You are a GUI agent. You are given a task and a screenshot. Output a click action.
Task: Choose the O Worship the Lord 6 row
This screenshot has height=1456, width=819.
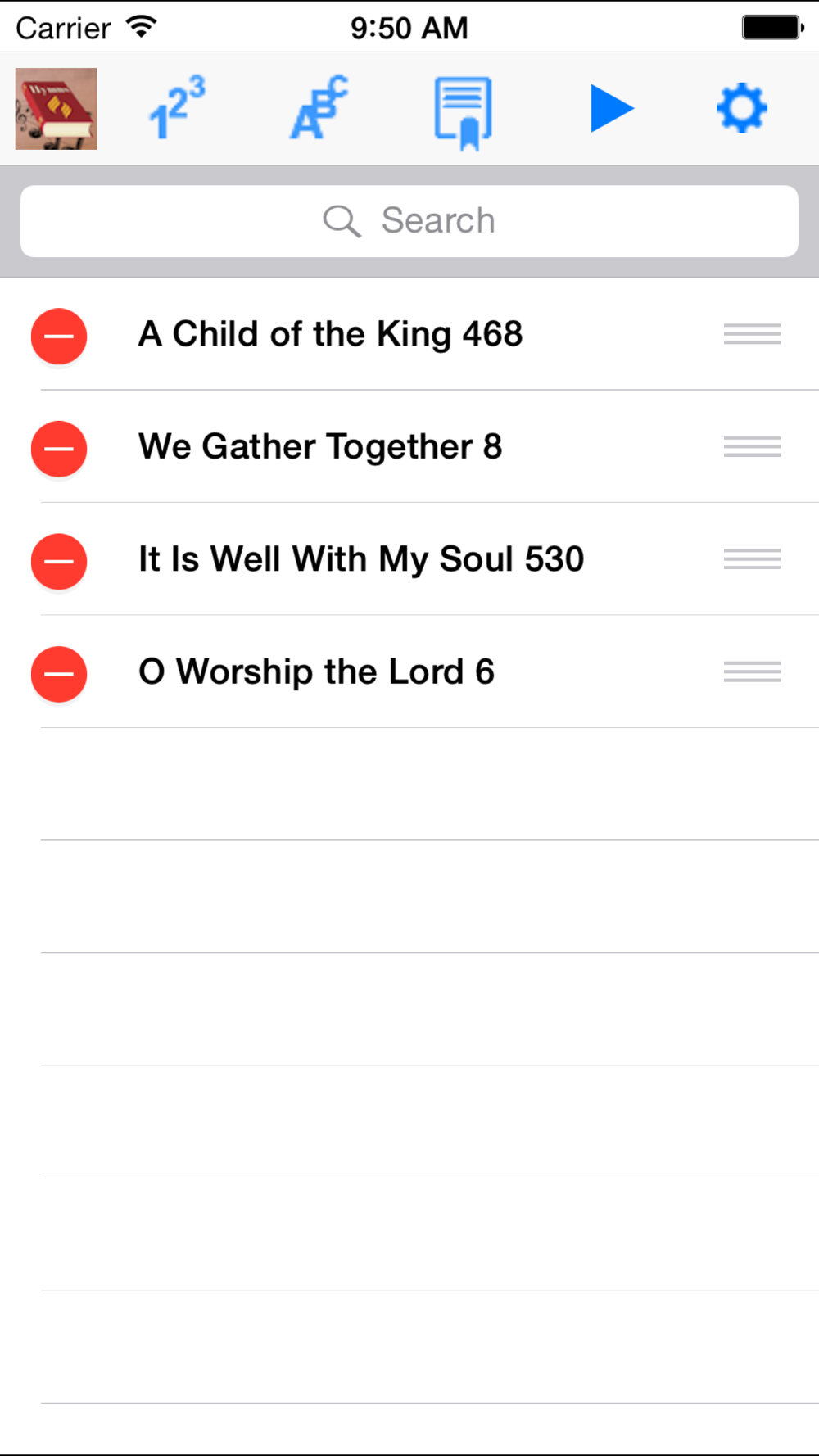click(x=409, y=671)
